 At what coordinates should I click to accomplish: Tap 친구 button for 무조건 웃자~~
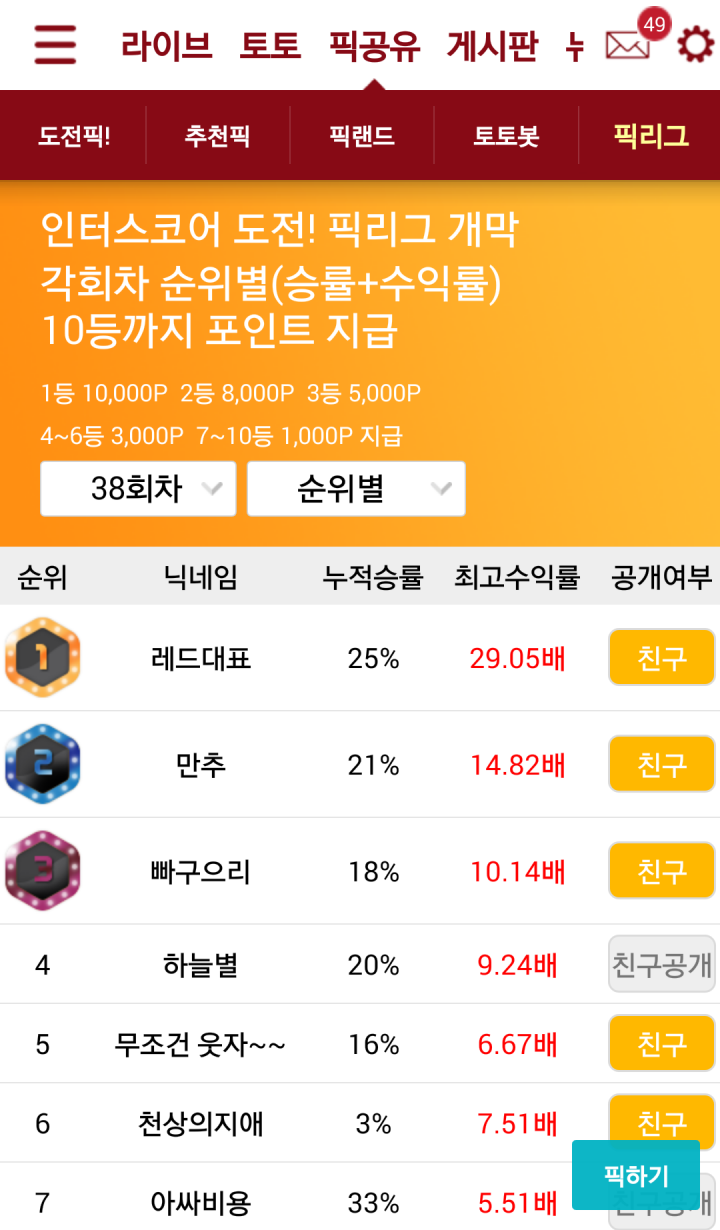click(x=661, y=1043)
